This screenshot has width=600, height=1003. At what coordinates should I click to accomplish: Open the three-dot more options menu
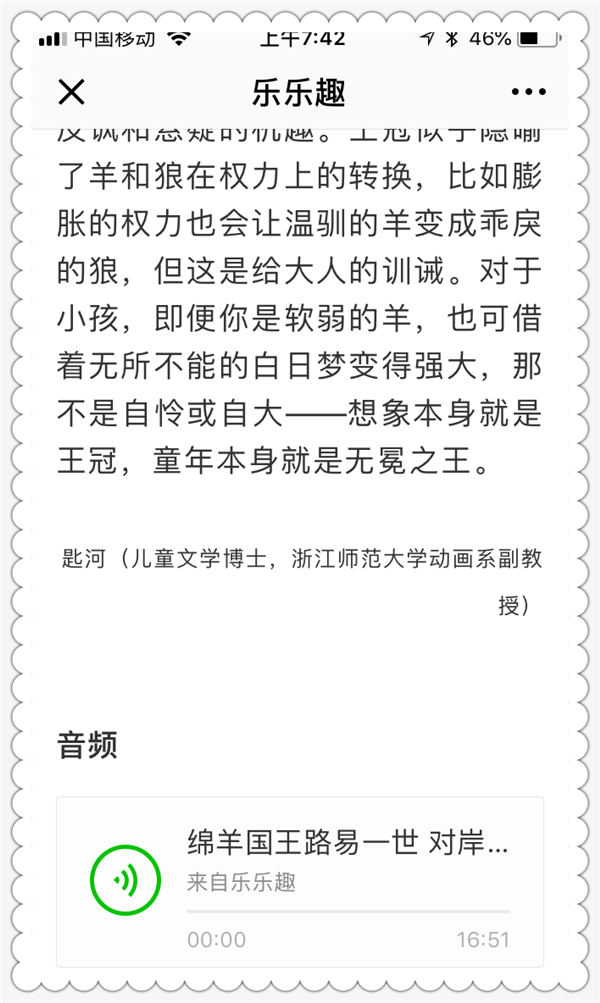pyautogui.click(x=528, y=92)
